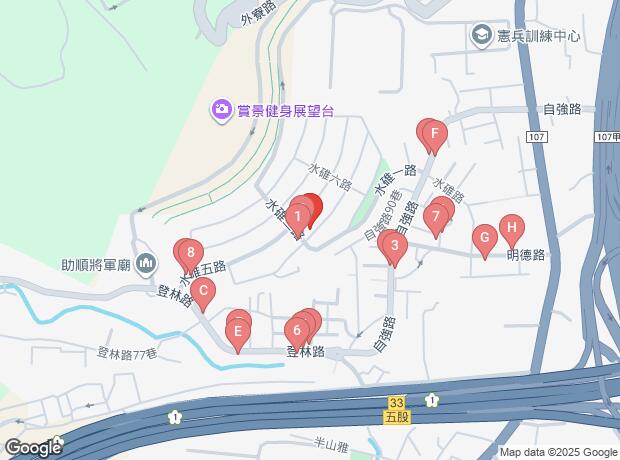The image size is (620, 460).
Task: Tap map marker 7
Action: click(x=435, y=216)
